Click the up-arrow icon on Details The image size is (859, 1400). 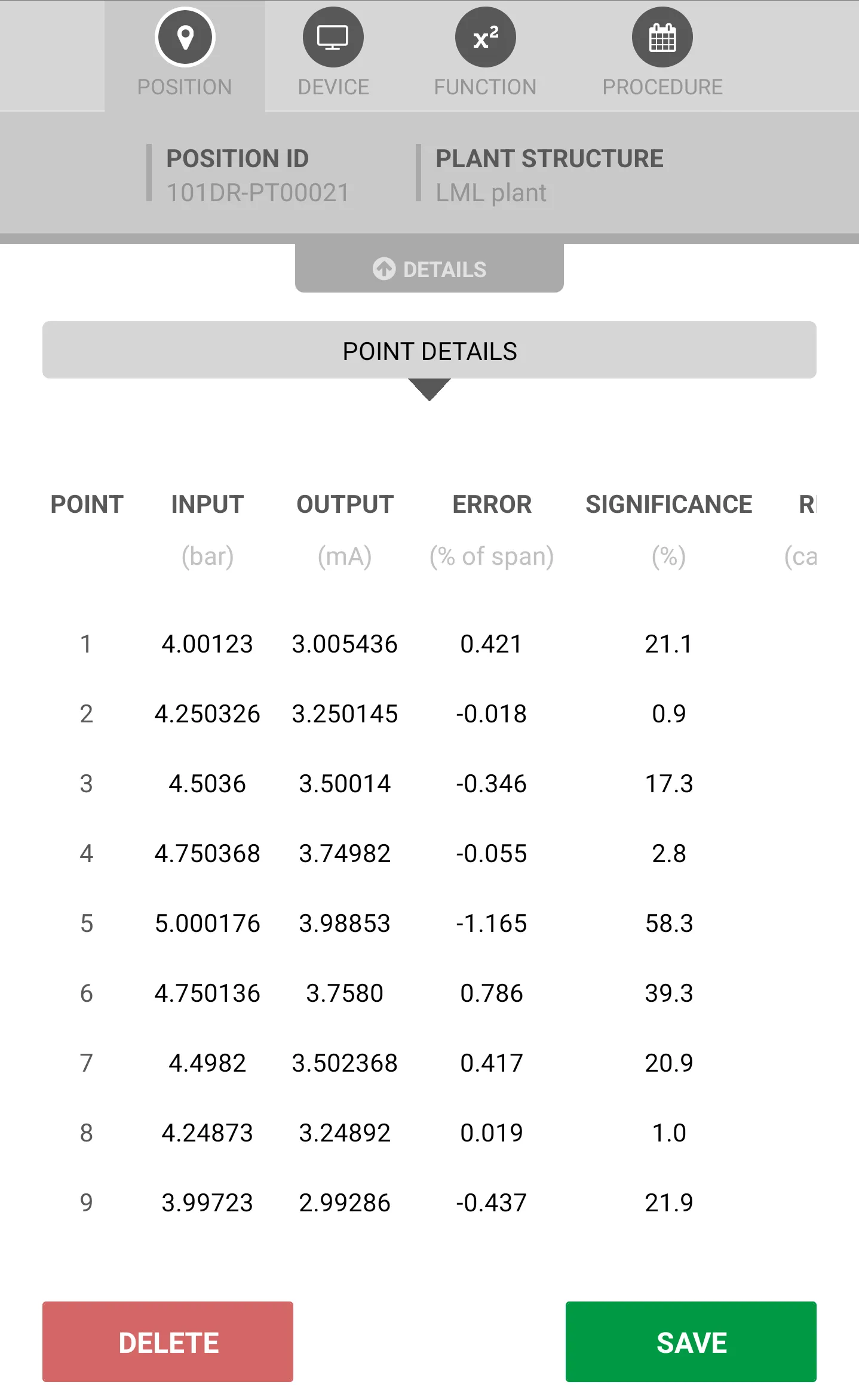383,269
